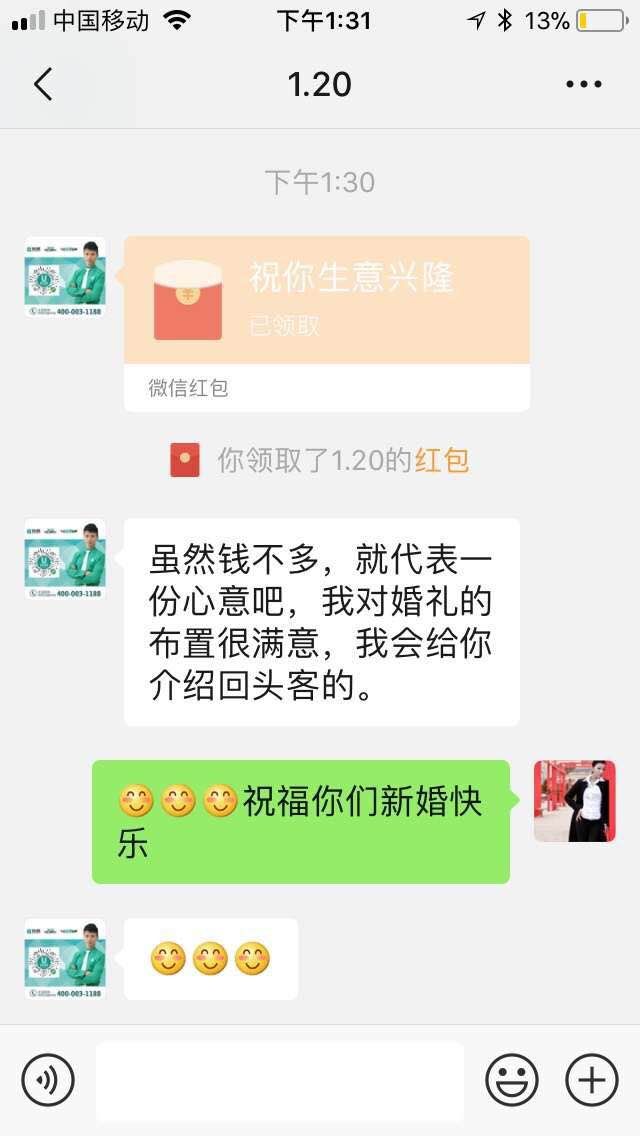Image resolution: width=640 pixels, height=1136 pixels.
Task: Open the emoji picker
Action: pyautogui.click(x=512, y=1080)
